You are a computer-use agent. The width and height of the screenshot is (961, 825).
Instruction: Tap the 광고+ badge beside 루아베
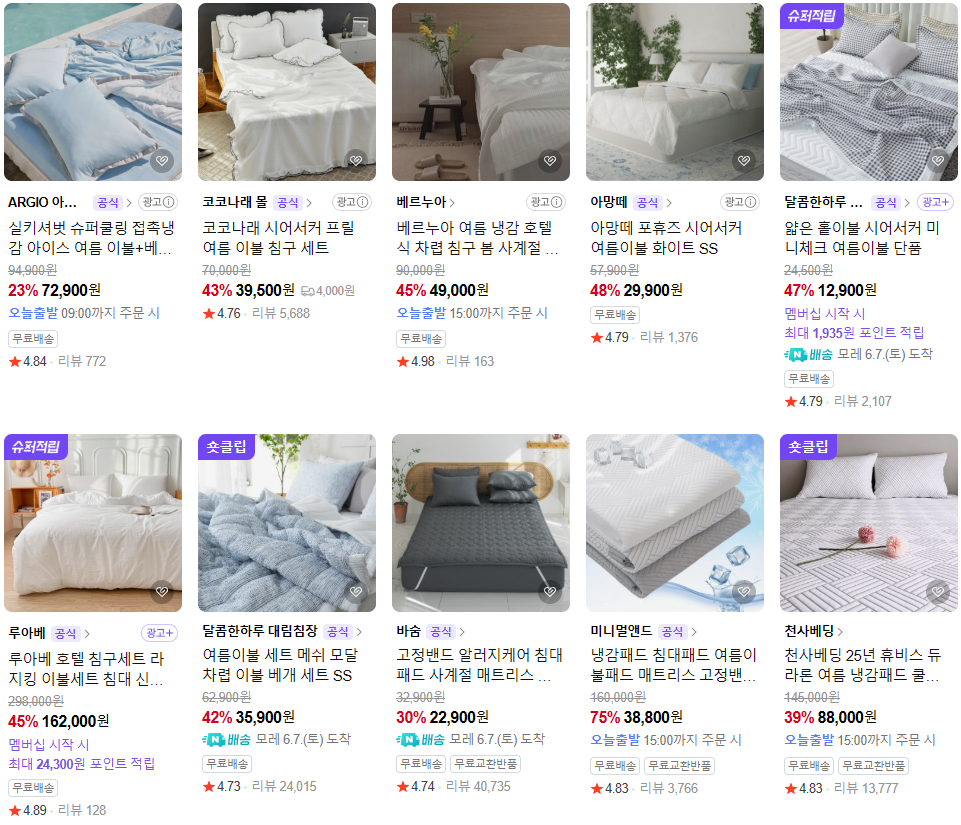(160, 632)
